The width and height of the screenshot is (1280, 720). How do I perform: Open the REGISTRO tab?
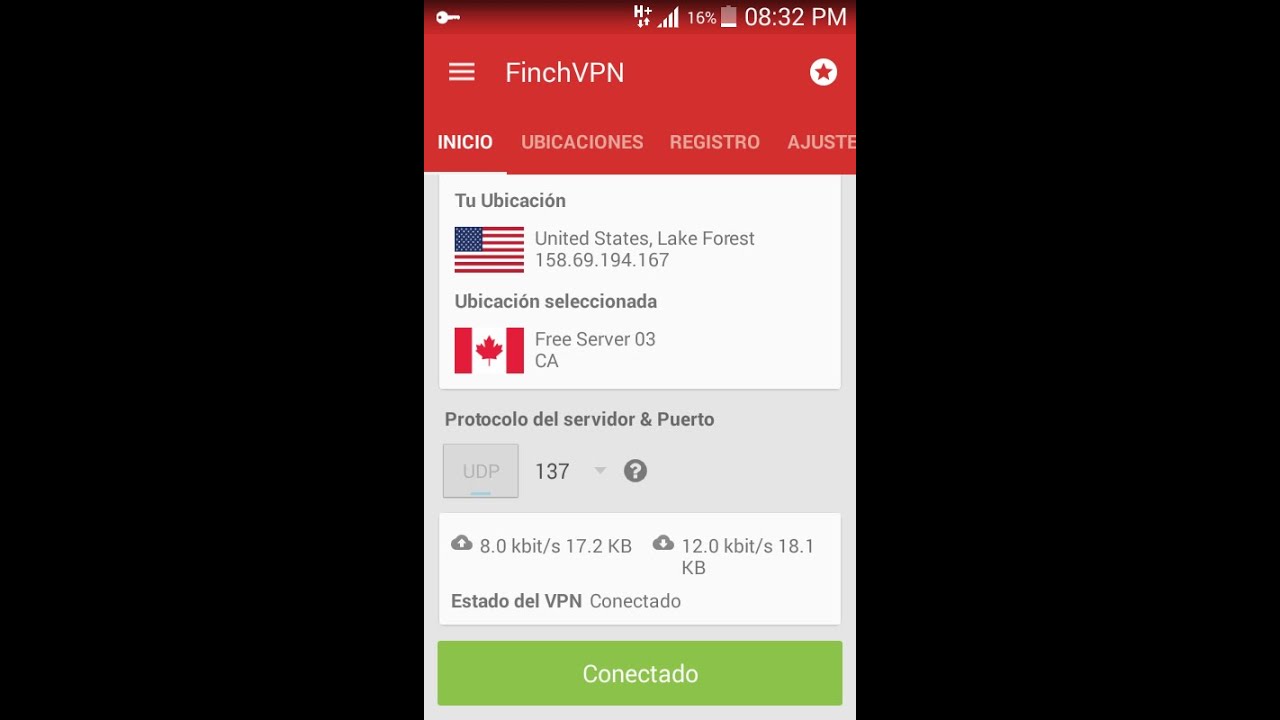[714, 142]
